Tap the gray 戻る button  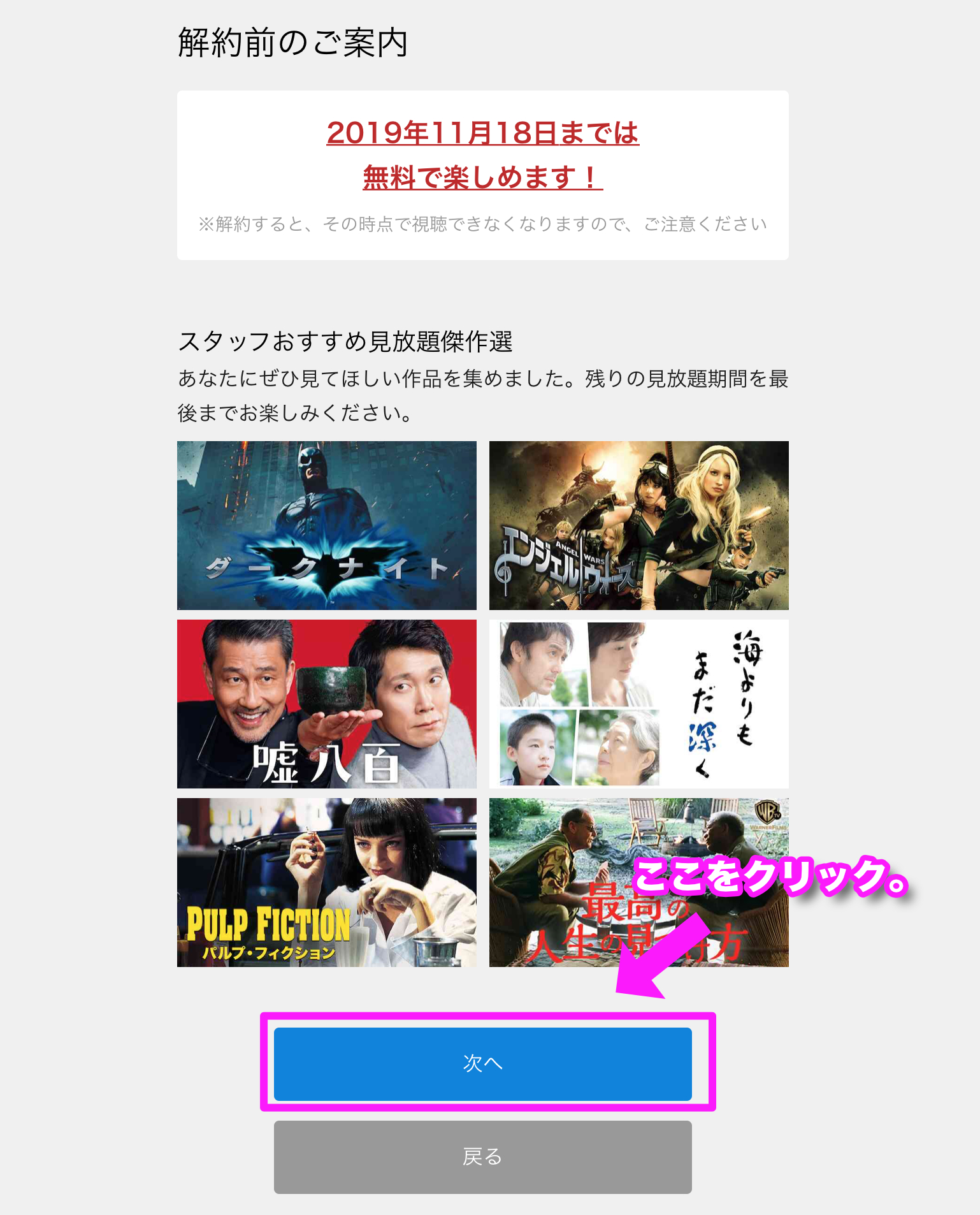pos(482,1156)
